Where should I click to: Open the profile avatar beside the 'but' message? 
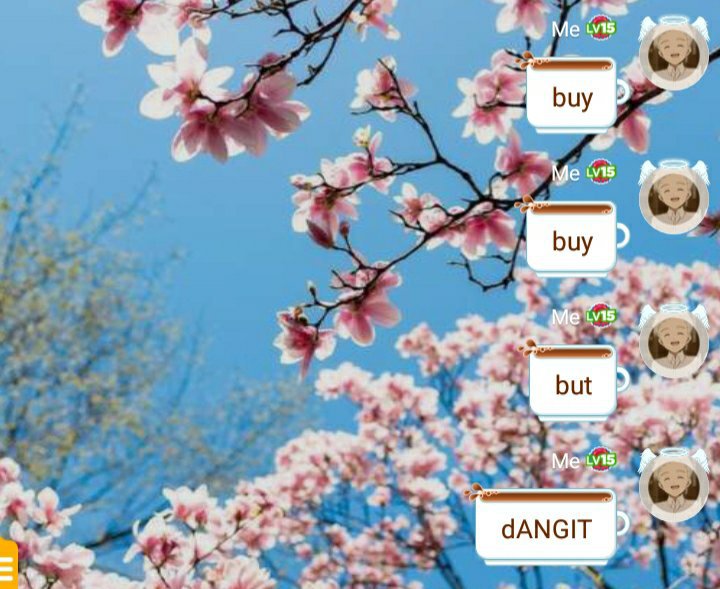point(673,341)
